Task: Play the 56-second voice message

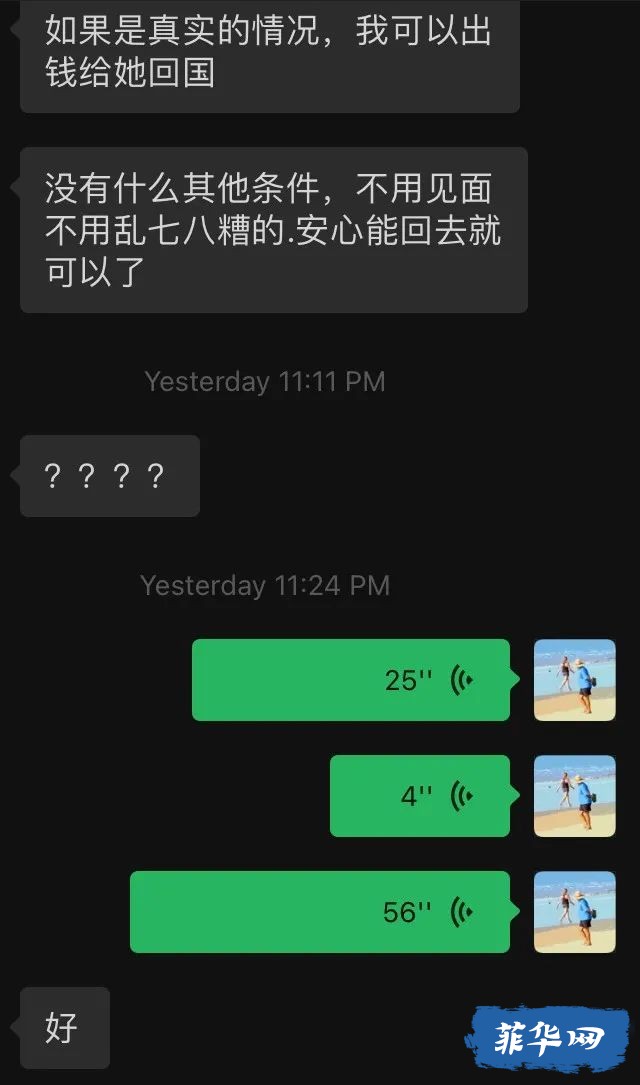Action: pyautogui.click(x=320, y=912)
